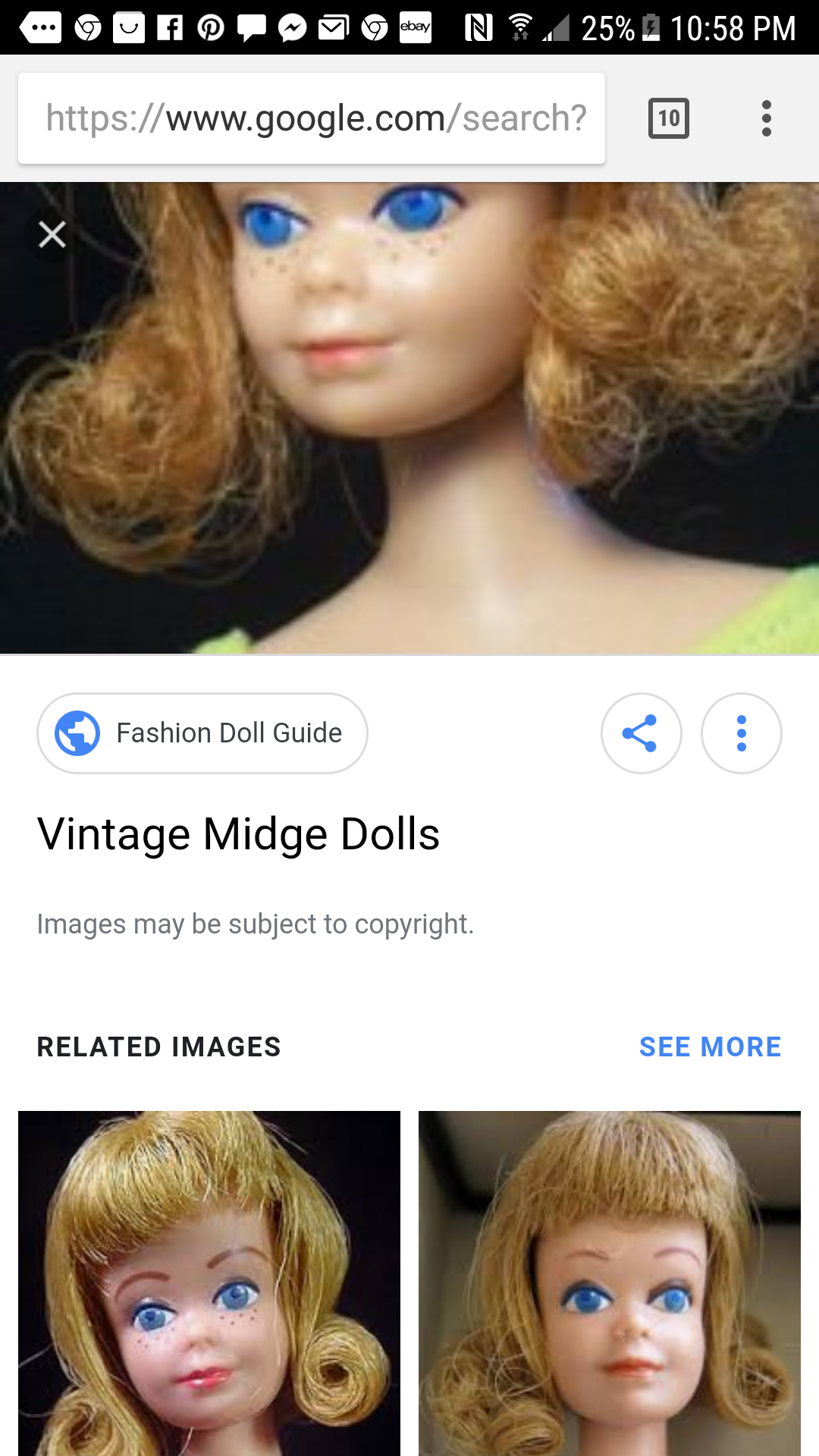View the main Midge doll photo
Viewport: 819px width, 1456px height.
point(409,417)
